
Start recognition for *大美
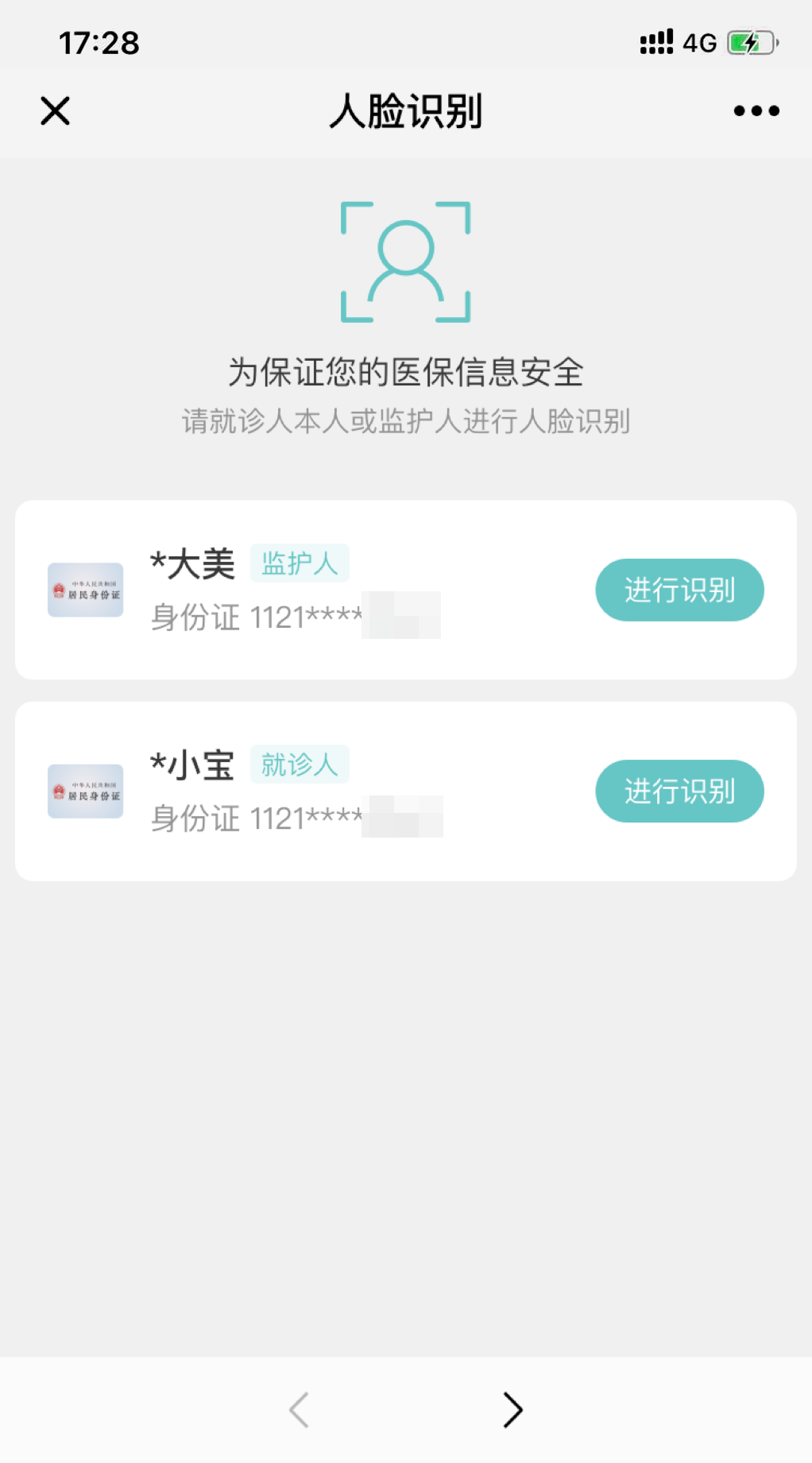pos(679,589)
